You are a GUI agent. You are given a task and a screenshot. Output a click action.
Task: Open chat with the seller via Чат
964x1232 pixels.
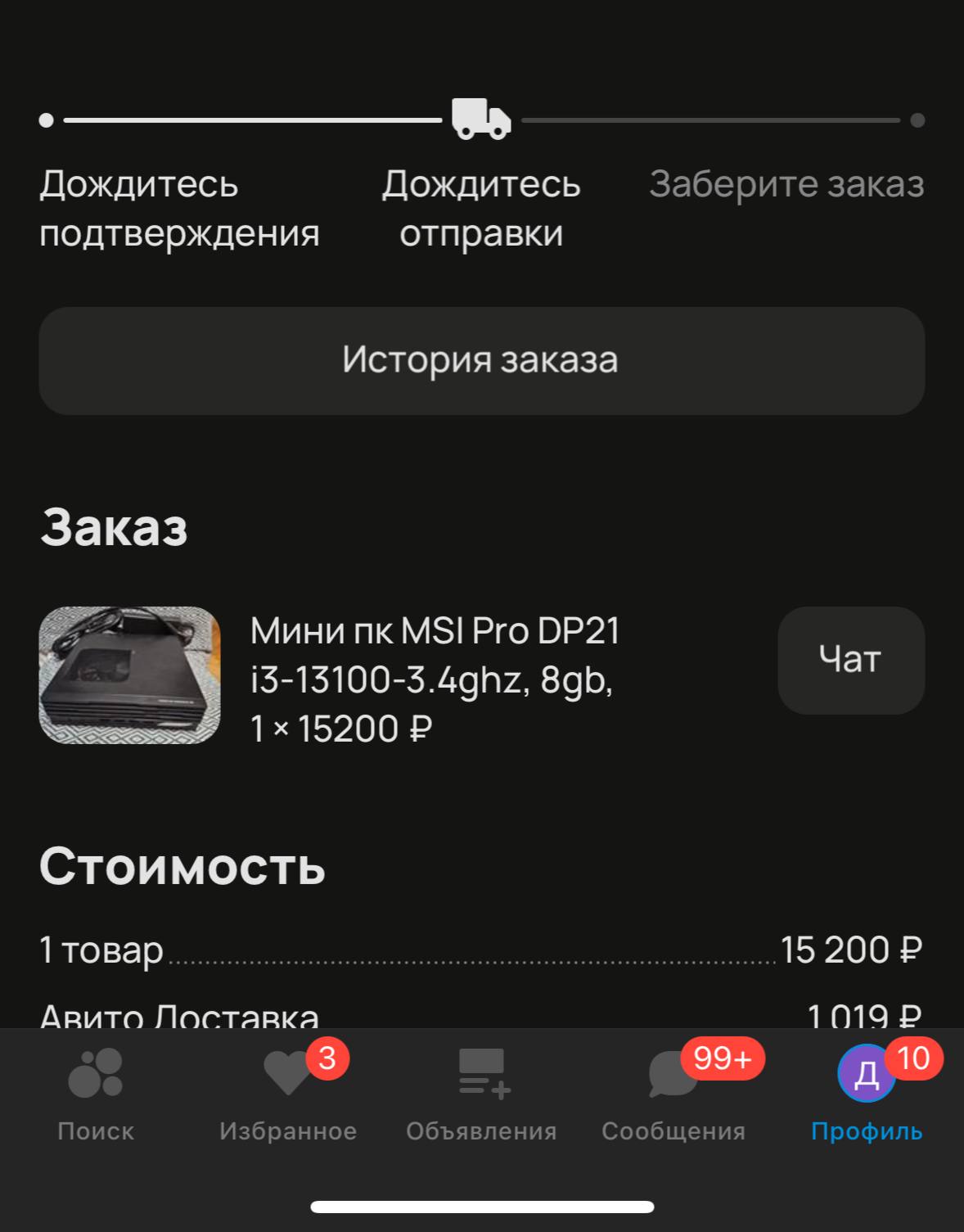click(x=850, y=660)
